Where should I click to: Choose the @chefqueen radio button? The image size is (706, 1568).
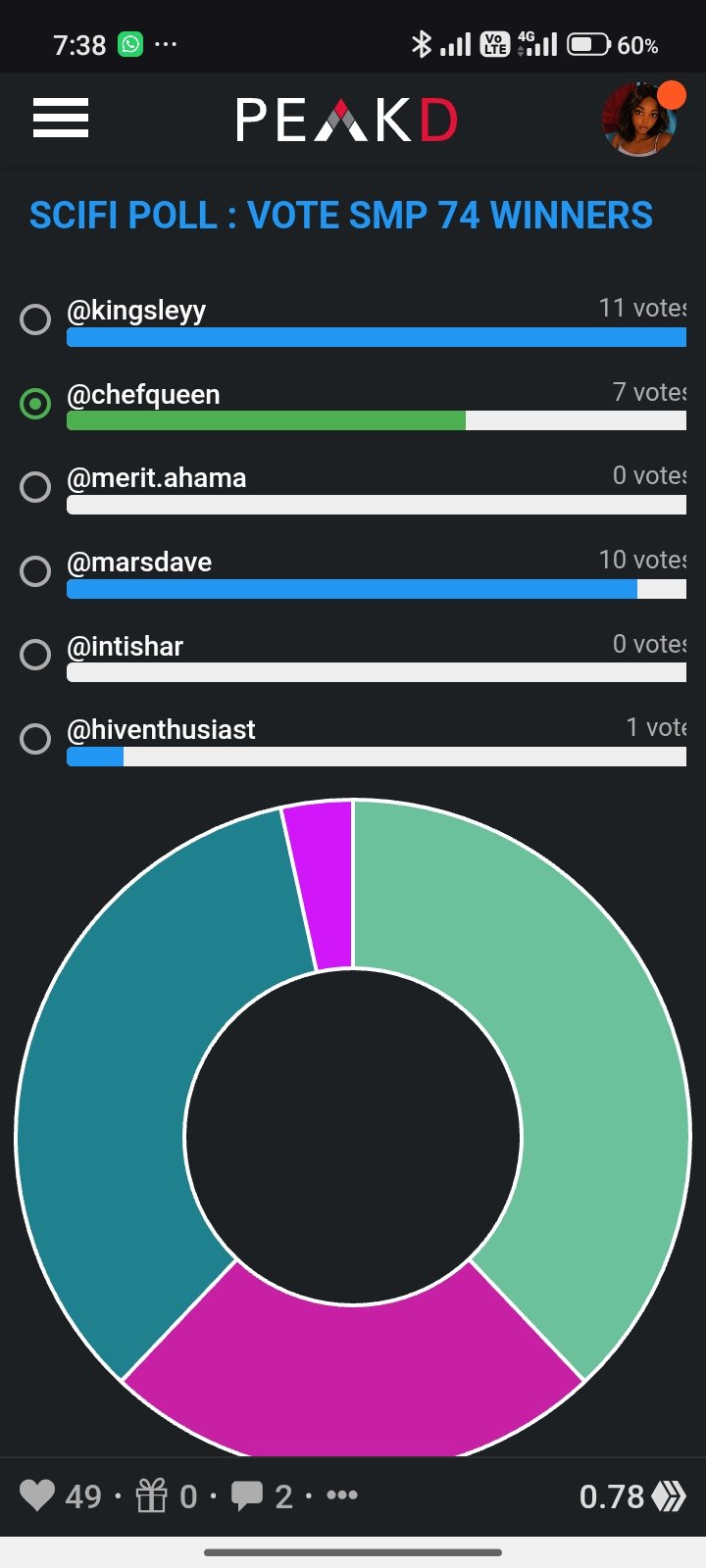pos(35,403)
